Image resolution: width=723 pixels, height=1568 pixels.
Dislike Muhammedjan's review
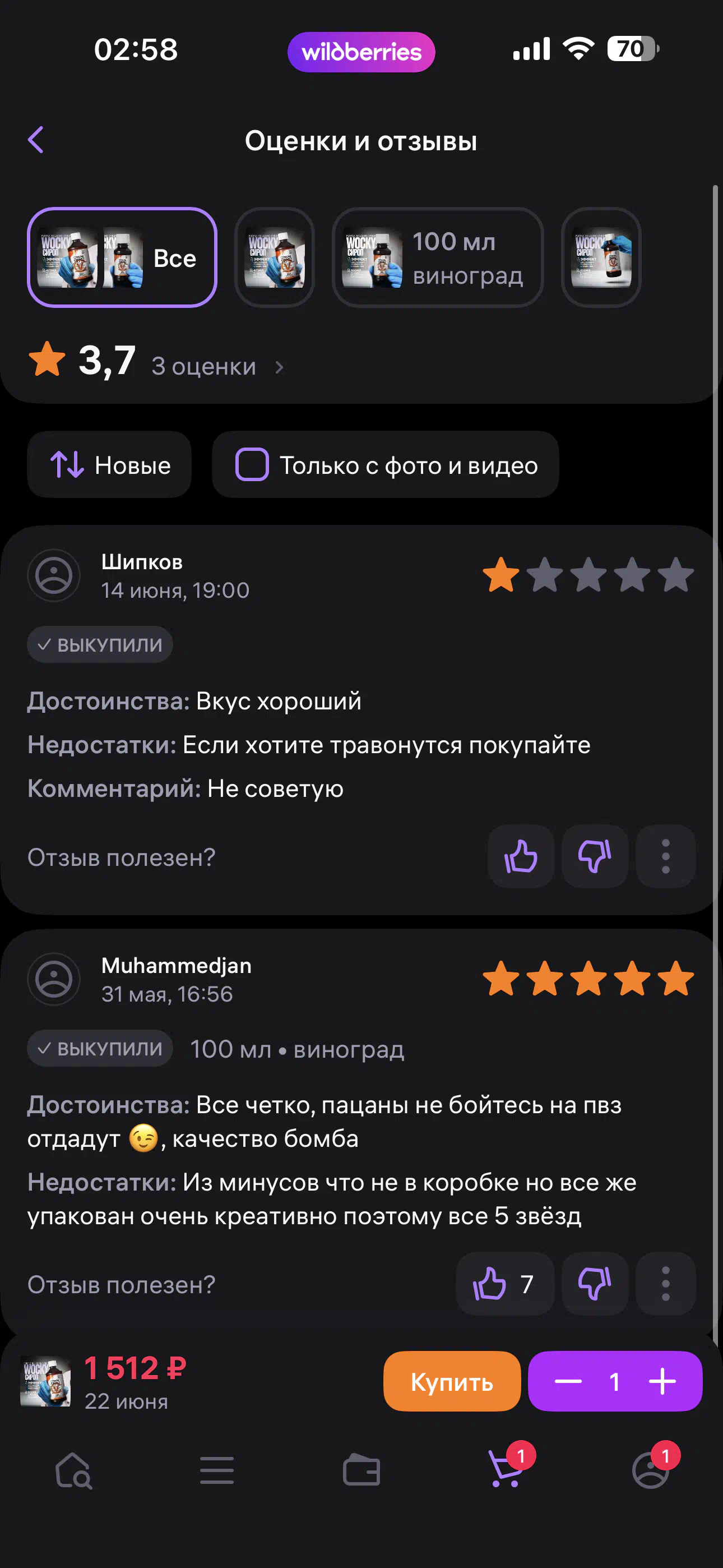pyautogui.click(x=595, y=1284)
